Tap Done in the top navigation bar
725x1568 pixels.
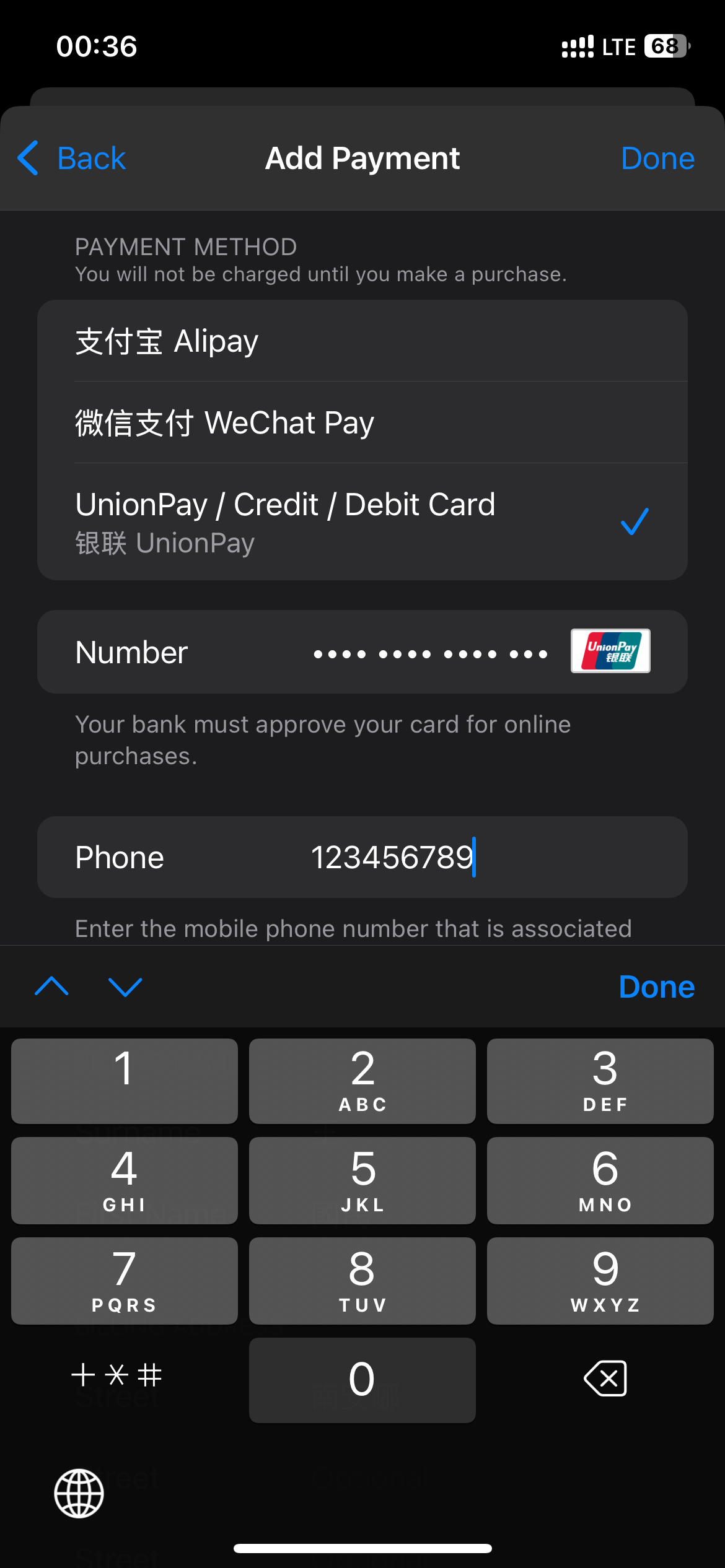point(657,159)
